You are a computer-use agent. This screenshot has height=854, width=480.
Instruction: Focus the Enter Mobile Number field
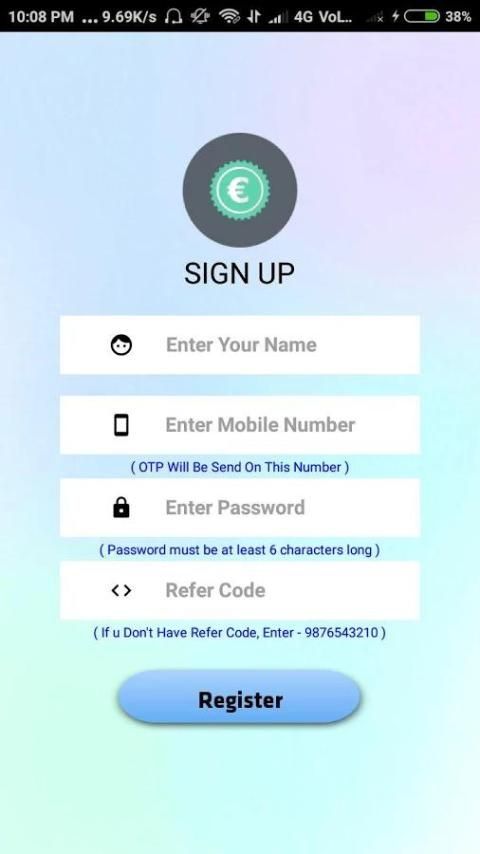tap(240, 425)
